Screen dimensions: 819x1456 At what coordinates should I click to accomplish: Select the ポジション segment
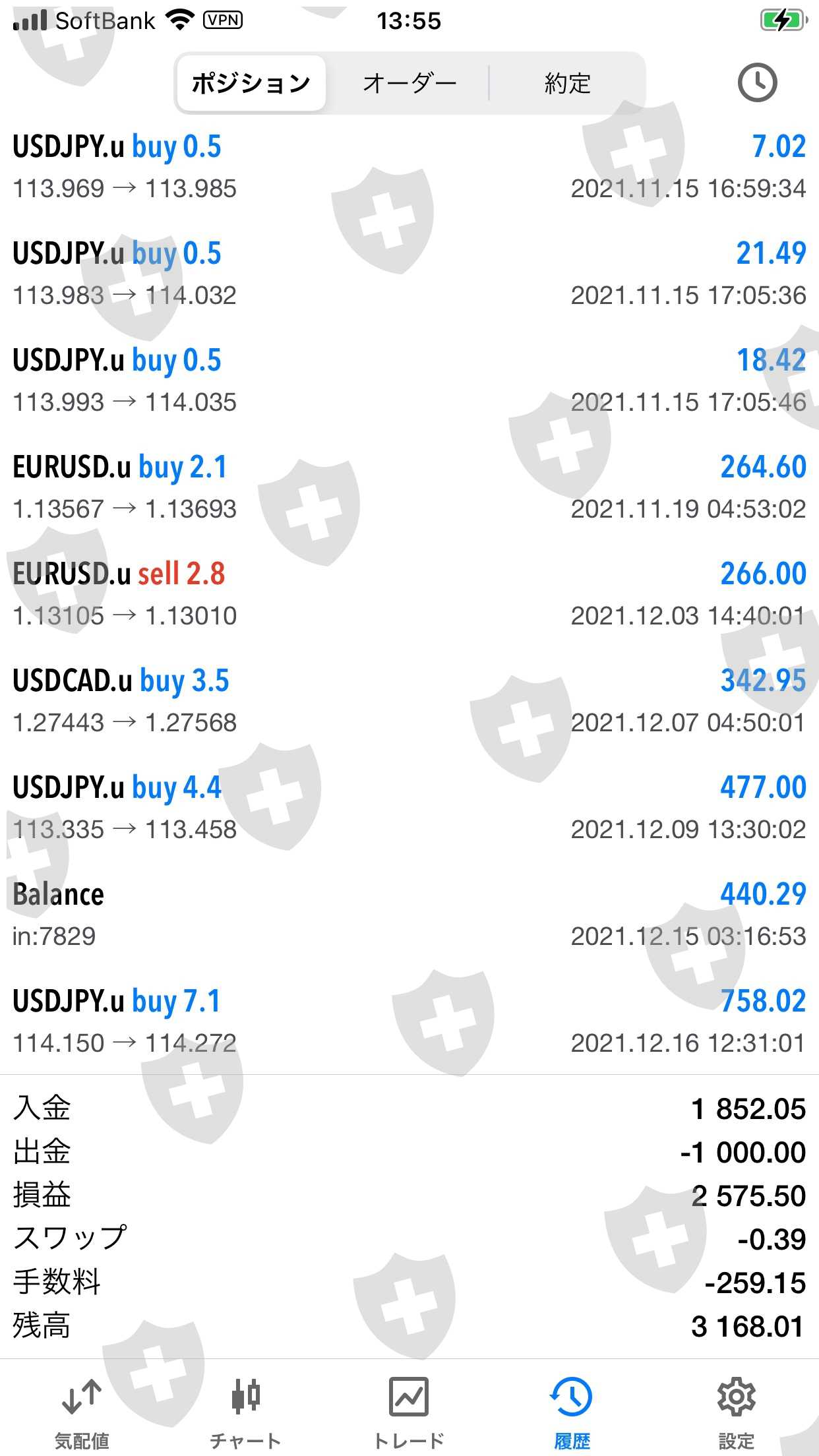click(251, 83)
